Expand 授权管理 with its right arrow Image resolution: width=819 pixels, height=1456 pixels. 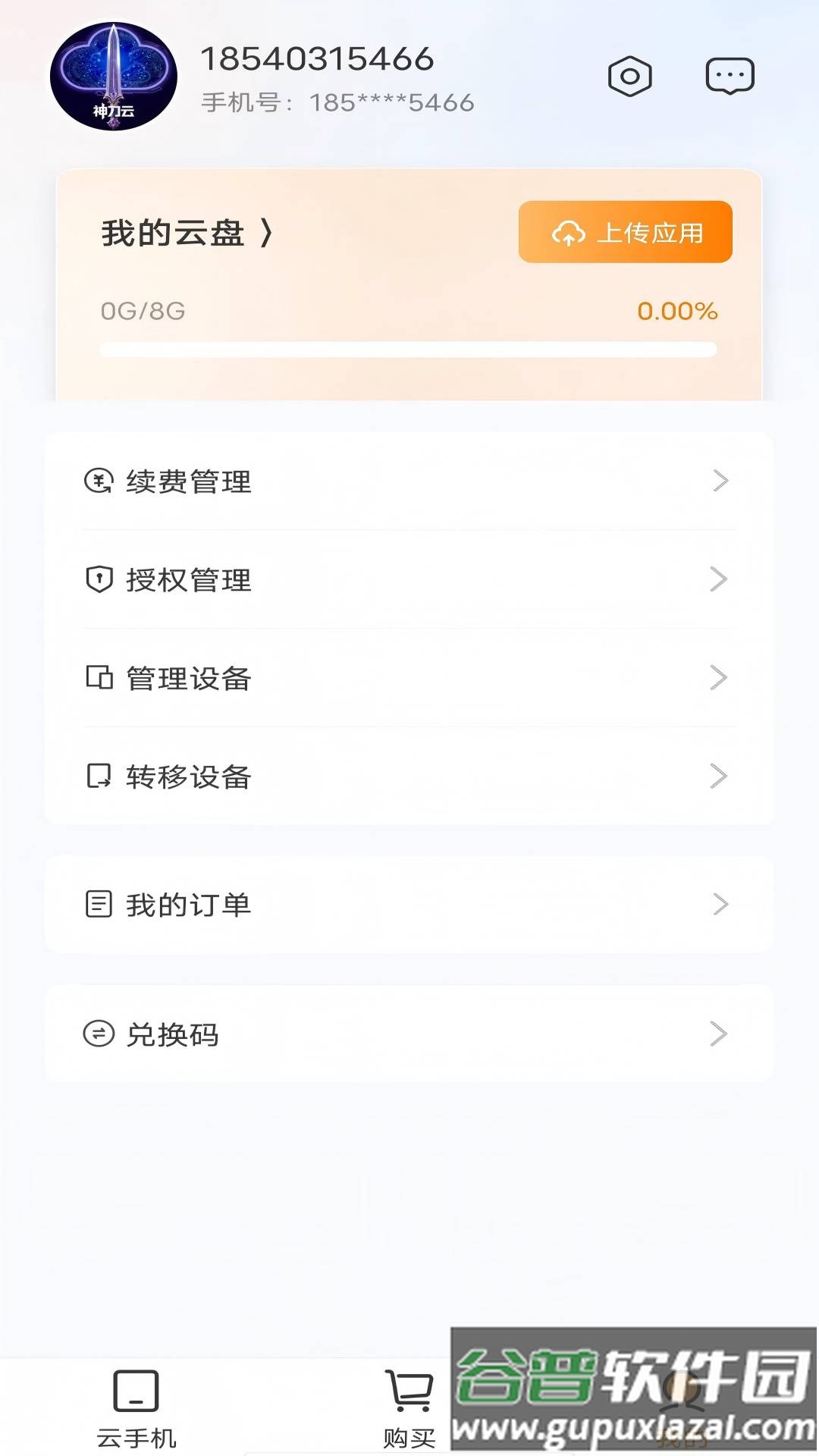tap(719, 580)
